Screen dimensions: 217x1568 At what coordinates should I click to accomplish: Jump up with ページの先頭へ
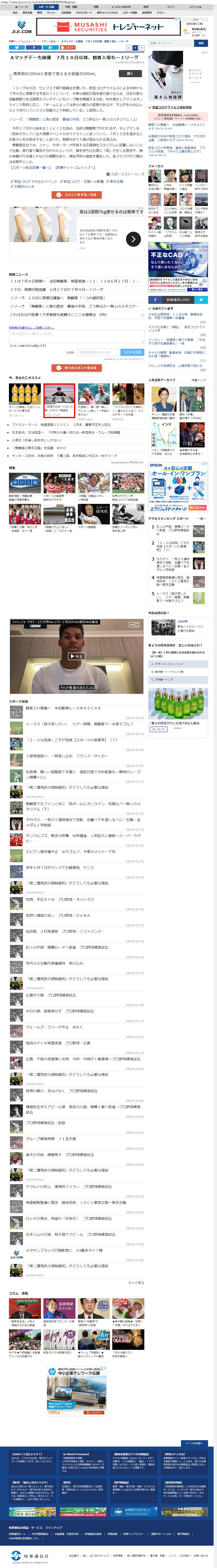(x=195, y=1443)
